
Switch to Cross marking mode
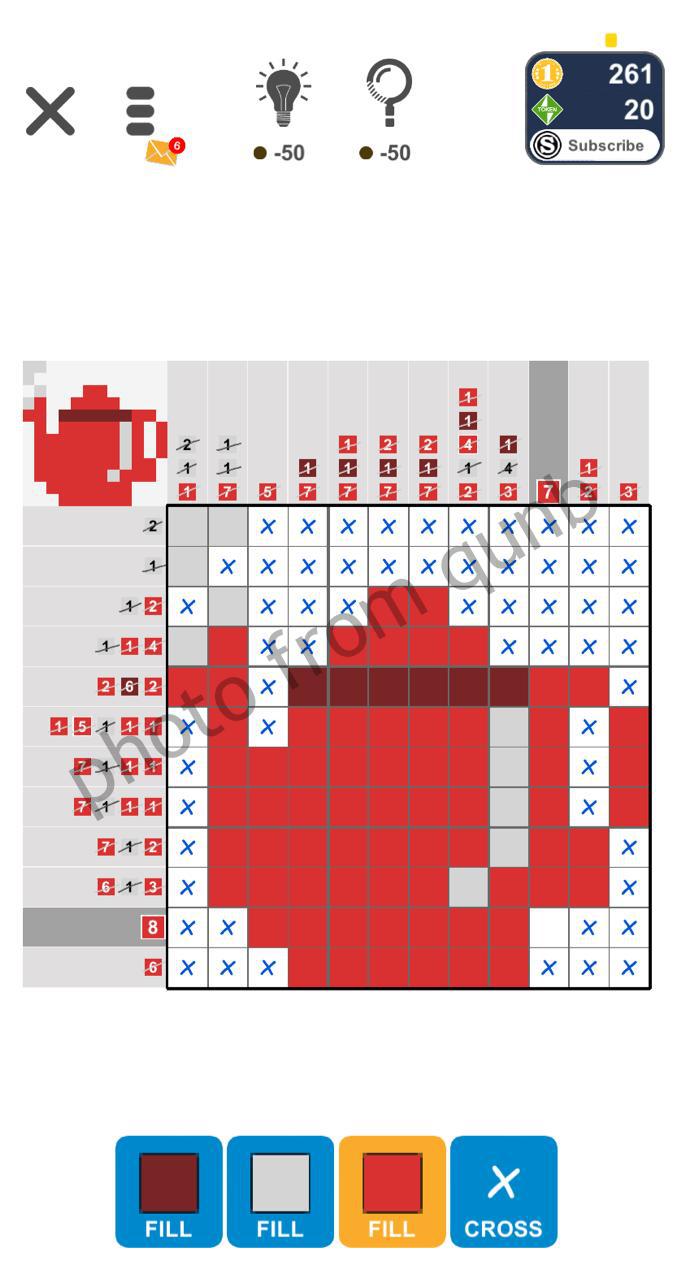503,1191
